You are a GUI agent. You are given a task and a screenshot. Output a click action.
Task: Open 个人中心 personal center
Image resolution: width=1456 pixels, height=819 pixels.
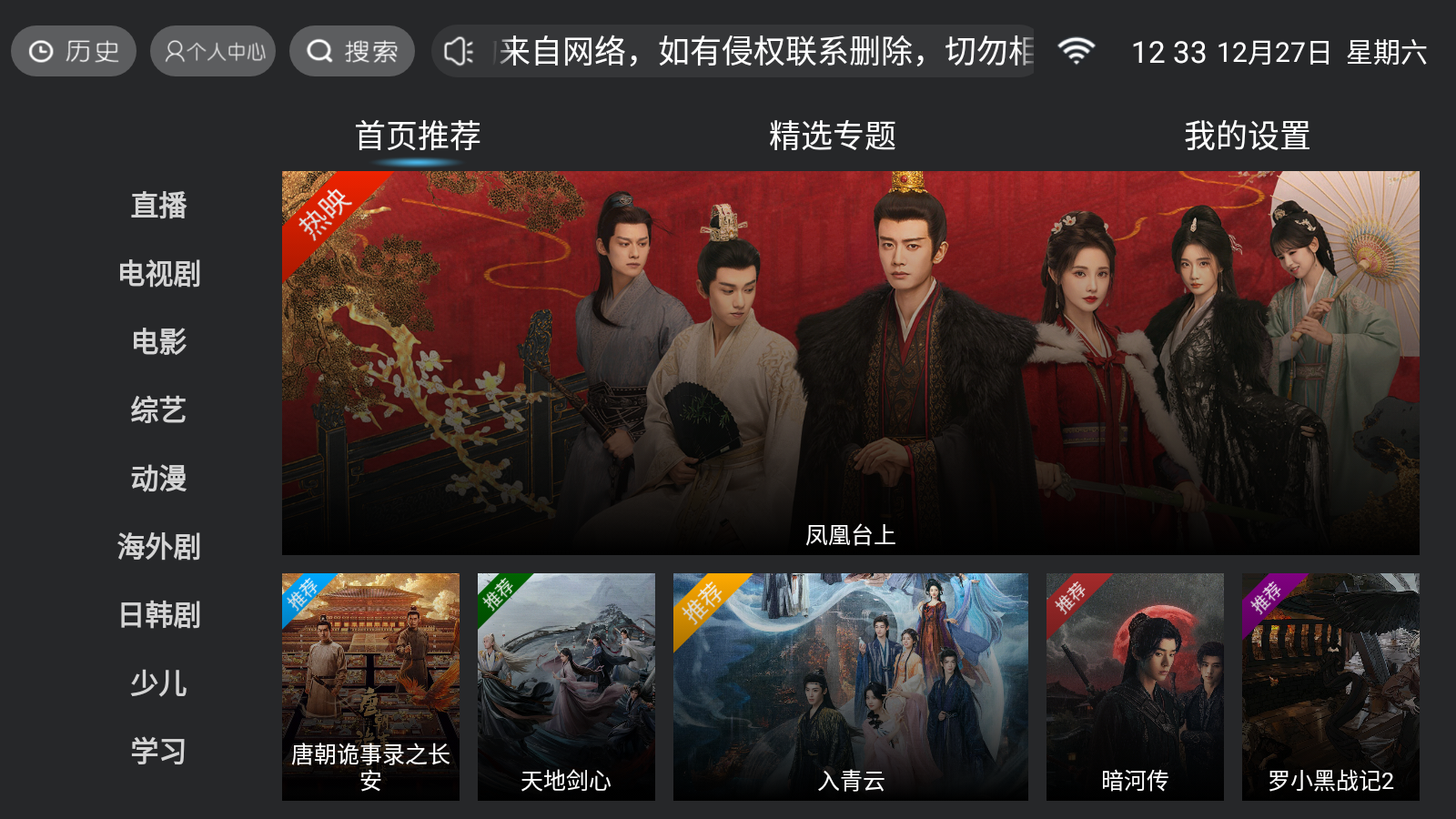coord(213,51)
